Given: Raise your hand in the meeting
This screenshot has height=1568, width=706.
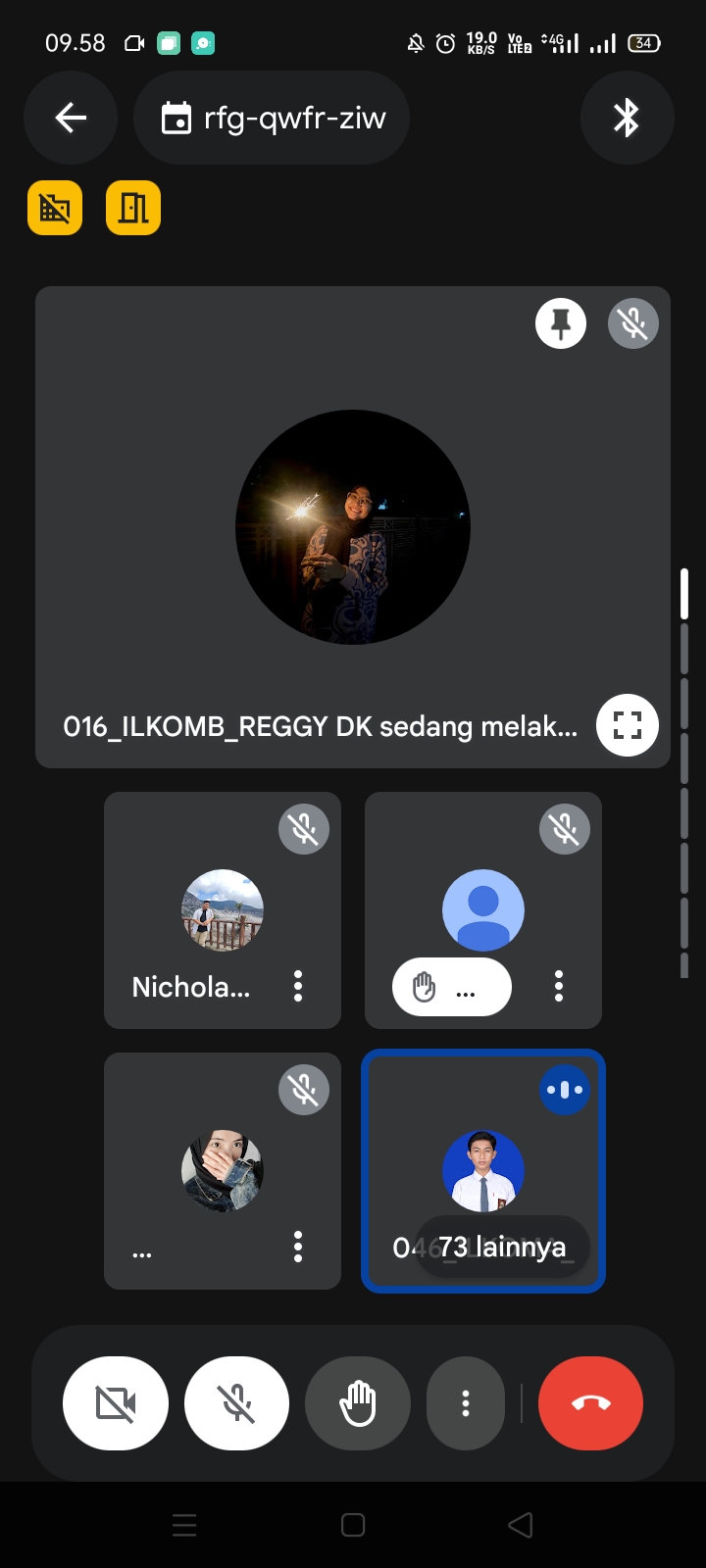Looking at the screenshot, I should click(358, 1403).
